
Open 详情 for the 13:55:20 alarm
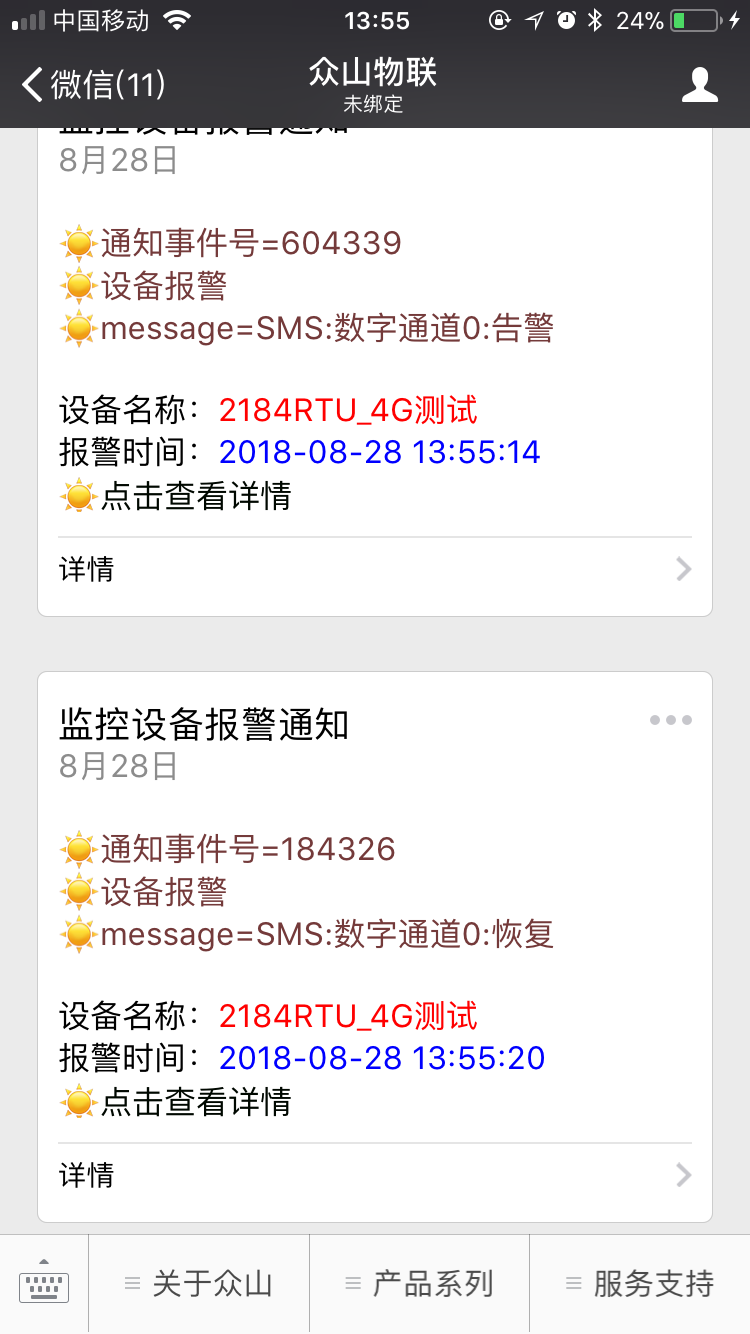375,1175
